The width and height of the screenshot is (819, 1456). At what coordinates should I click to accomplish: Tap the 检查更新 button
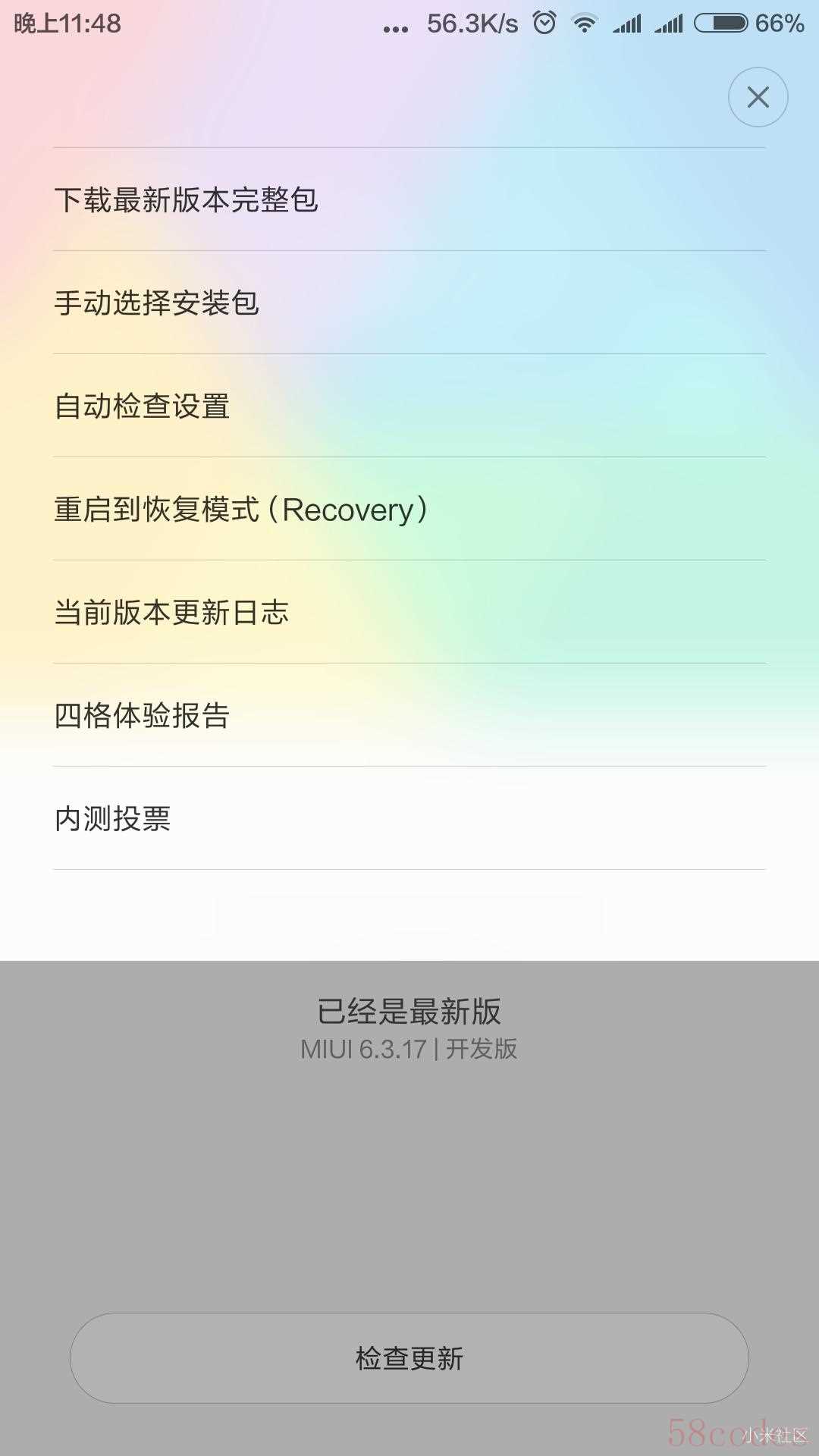click(409, 1358)
